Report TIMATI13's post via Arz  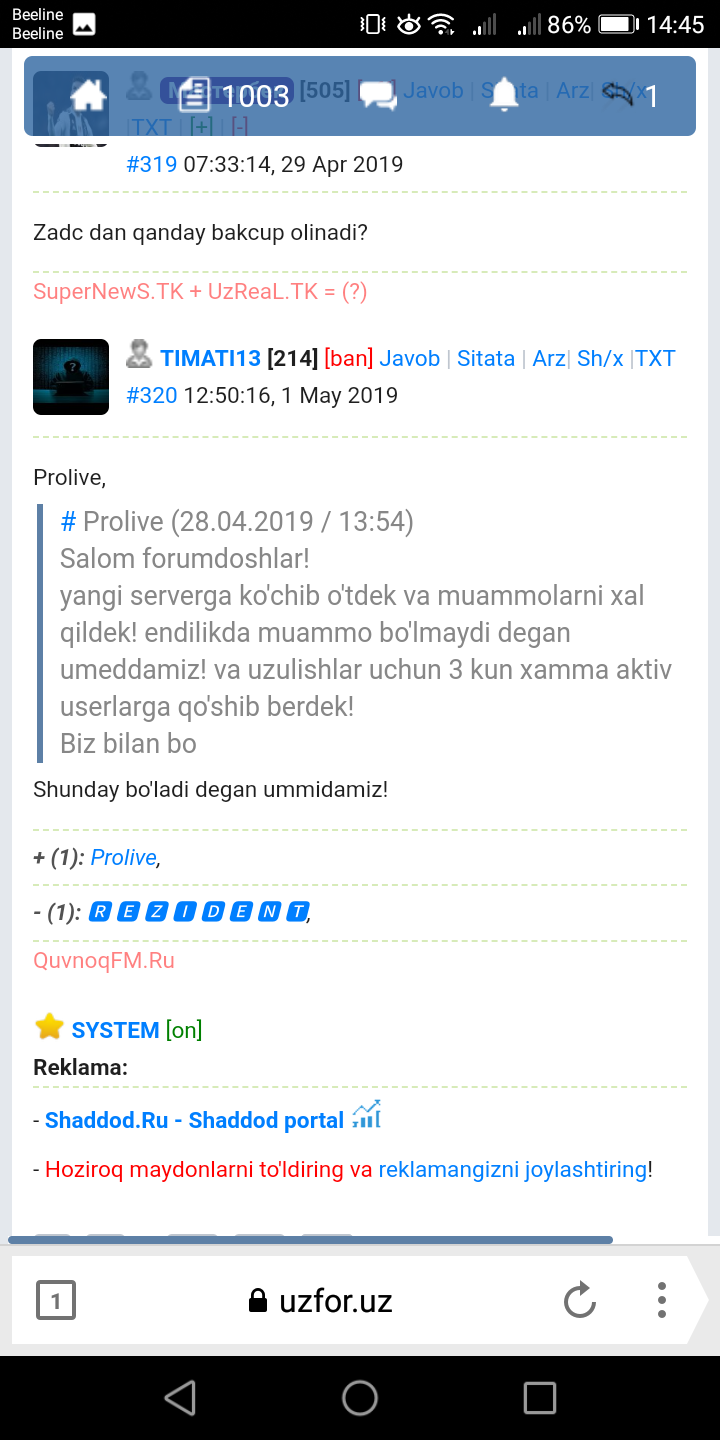548,358
